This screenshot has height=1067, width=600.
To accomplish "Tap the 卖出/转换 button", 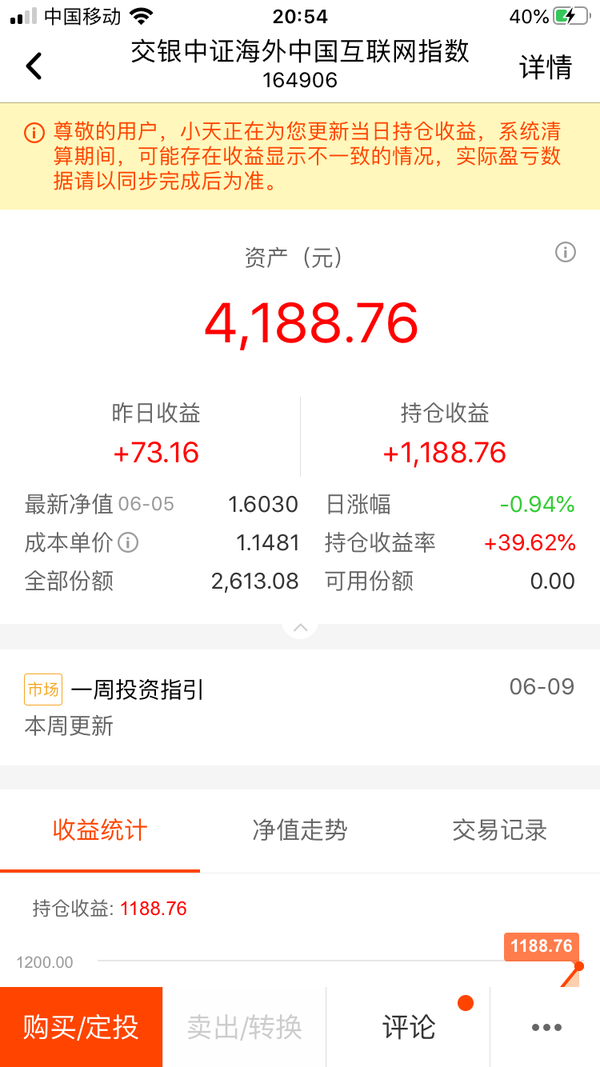I will (x=244, y=1027).
